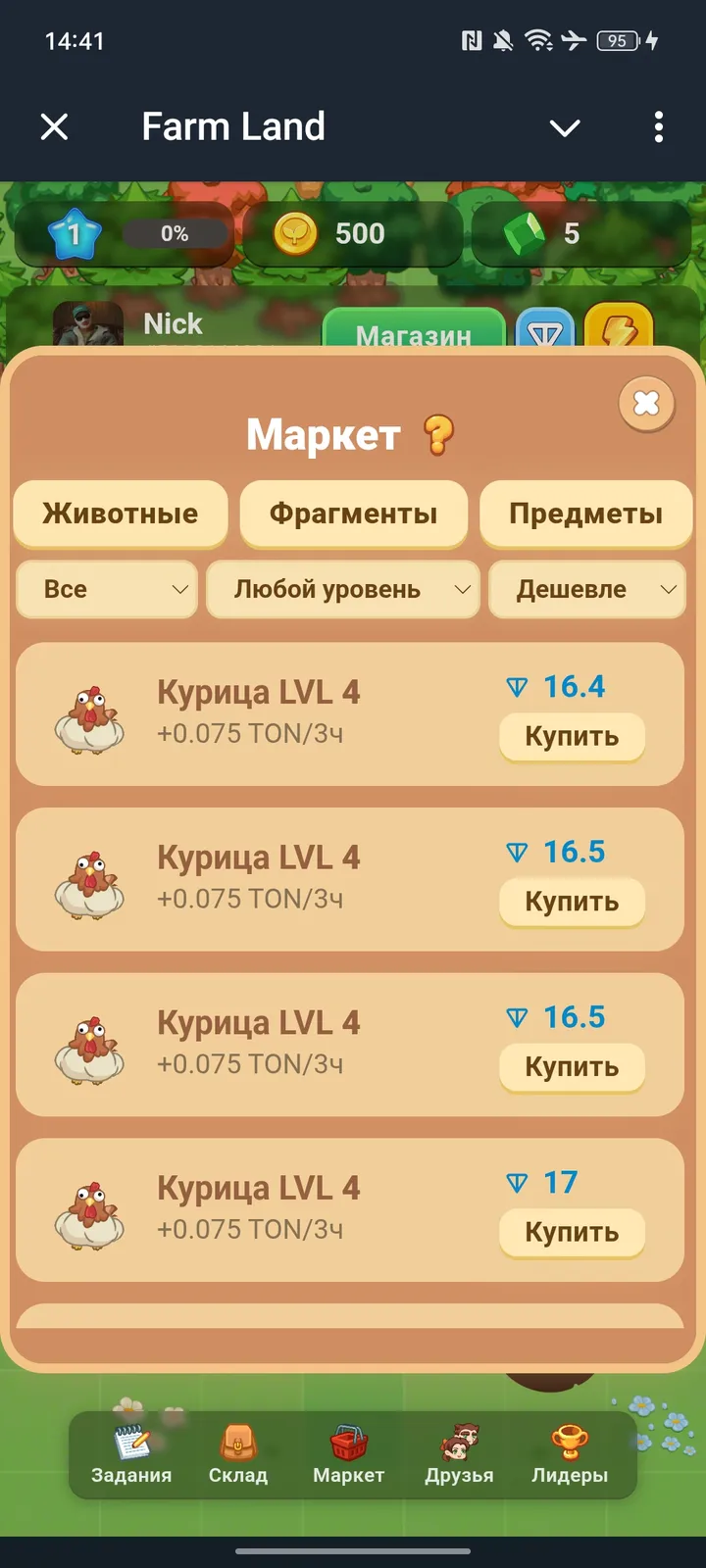
Task: Switch to the Фрагменты tab
Action: tap(353, 514)
